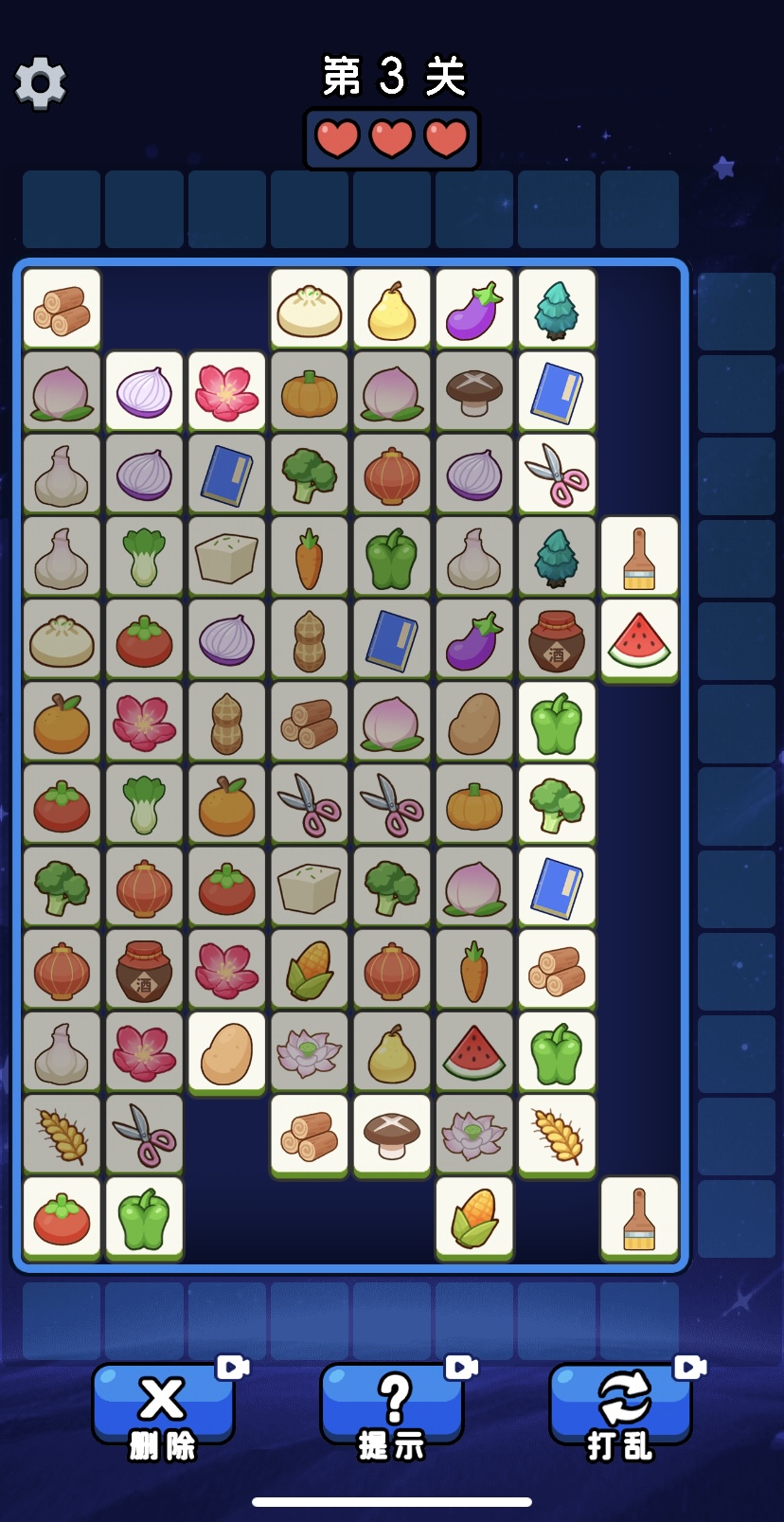Select the bright yellow pear tile
This screenshot has width=784, height=1522.
[x=392, y=309]
